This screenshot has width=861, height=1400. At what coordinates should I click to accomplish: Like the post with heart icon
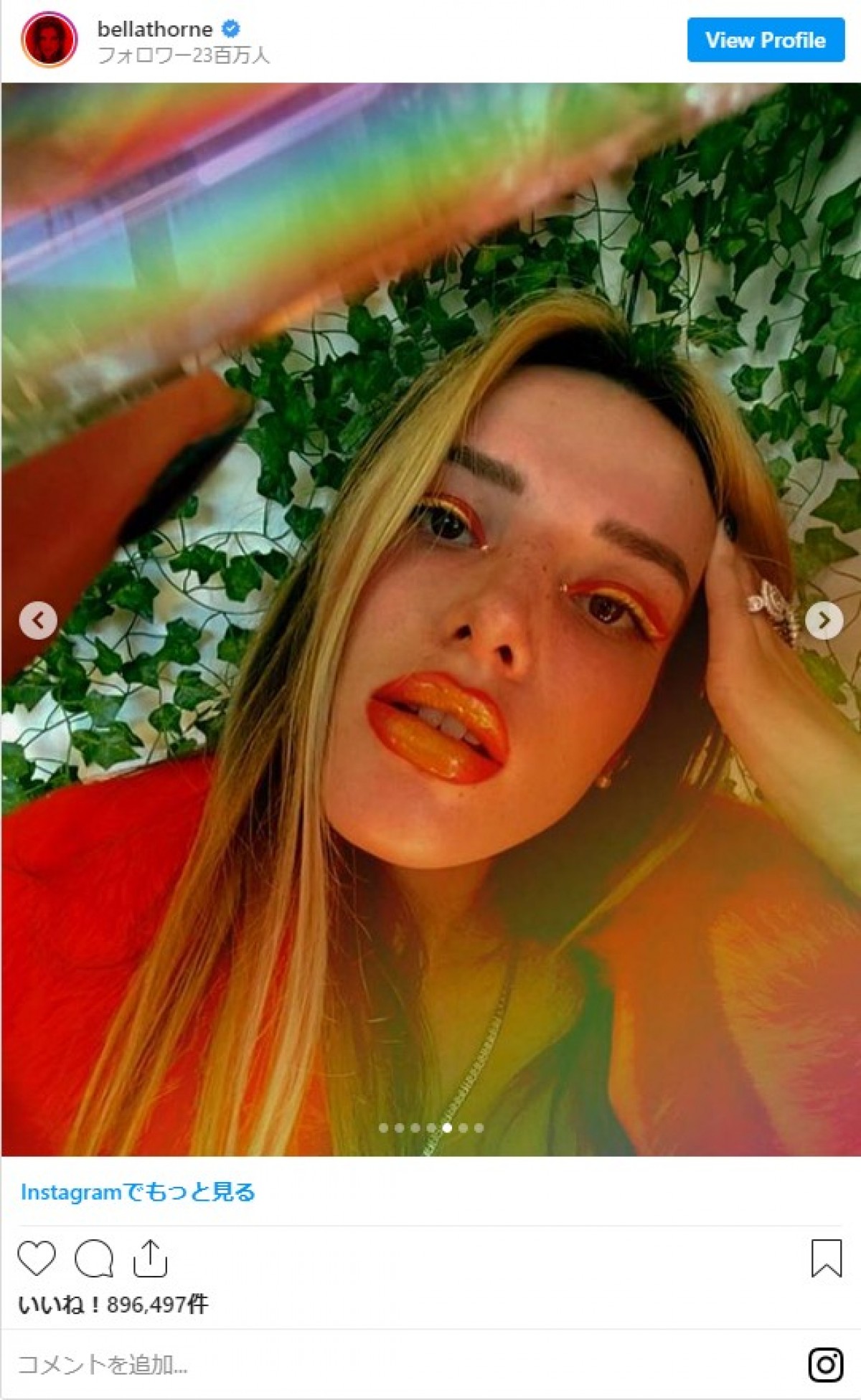click(x=36, y=1259)
